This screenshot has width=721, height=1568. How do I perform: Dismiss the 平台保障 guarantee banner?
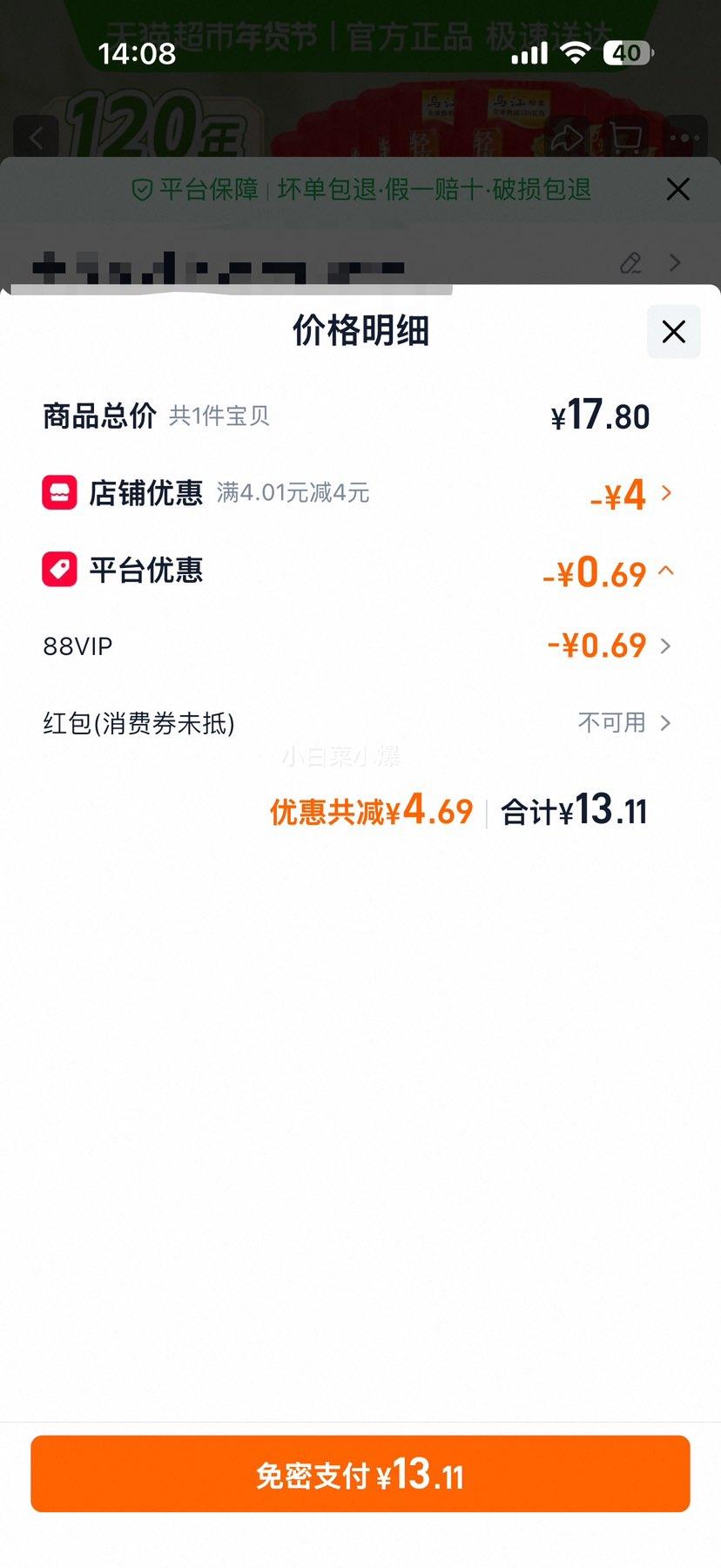pos(677,189)
